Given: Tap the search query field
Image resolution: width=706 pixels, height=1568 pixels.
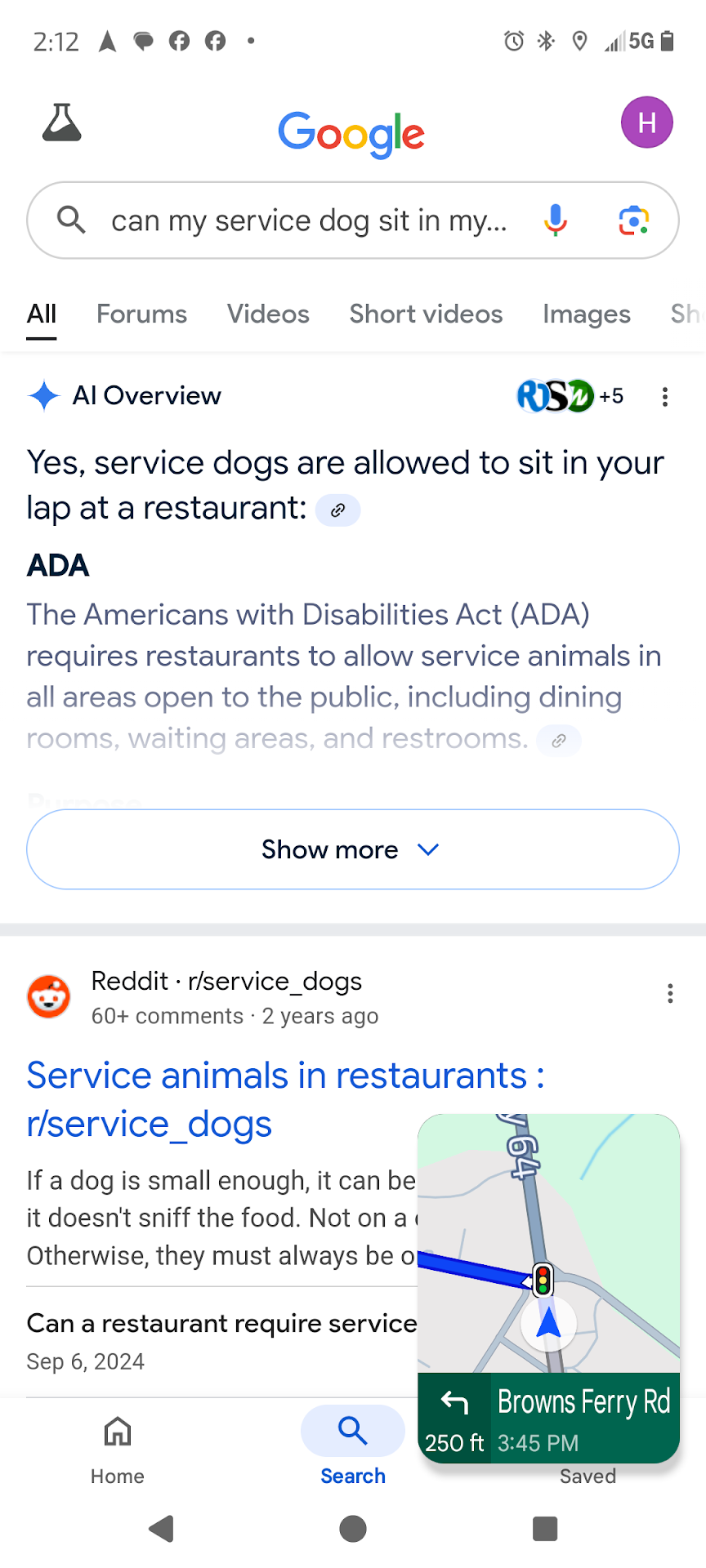Looking at the screenshot, I should (x=309, y=220).
